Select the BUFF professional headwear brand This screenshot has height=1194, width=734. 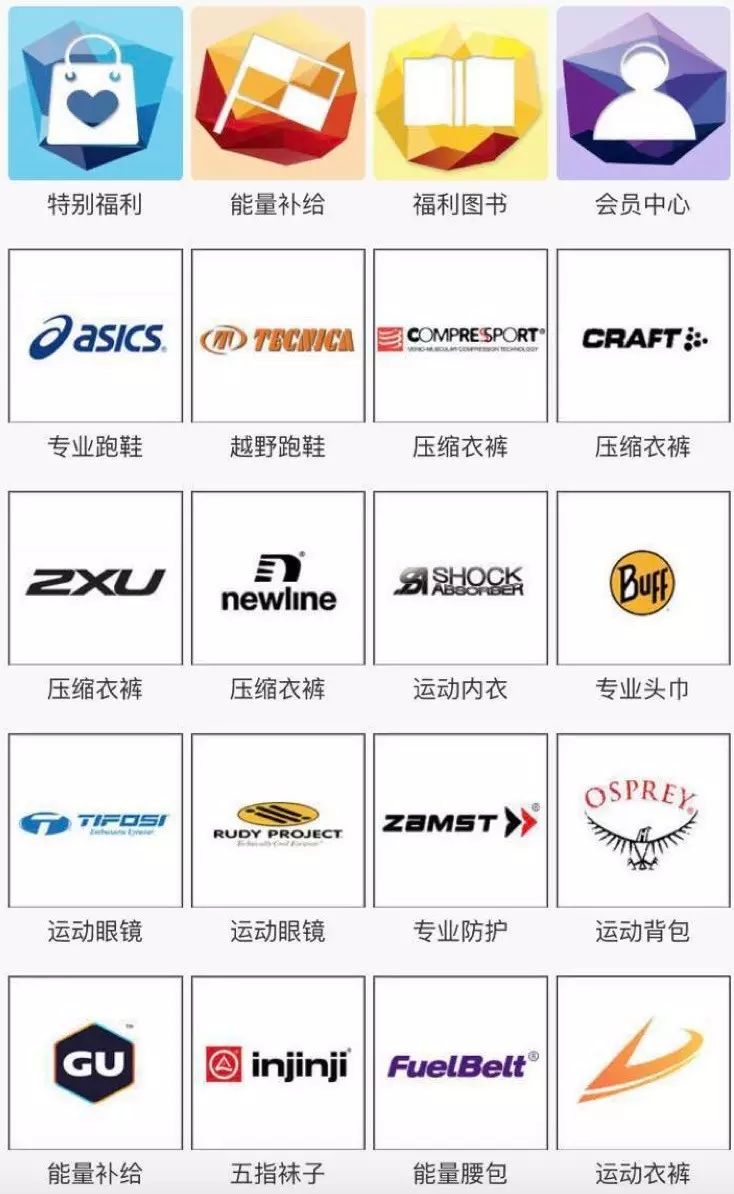pos(642,581)
